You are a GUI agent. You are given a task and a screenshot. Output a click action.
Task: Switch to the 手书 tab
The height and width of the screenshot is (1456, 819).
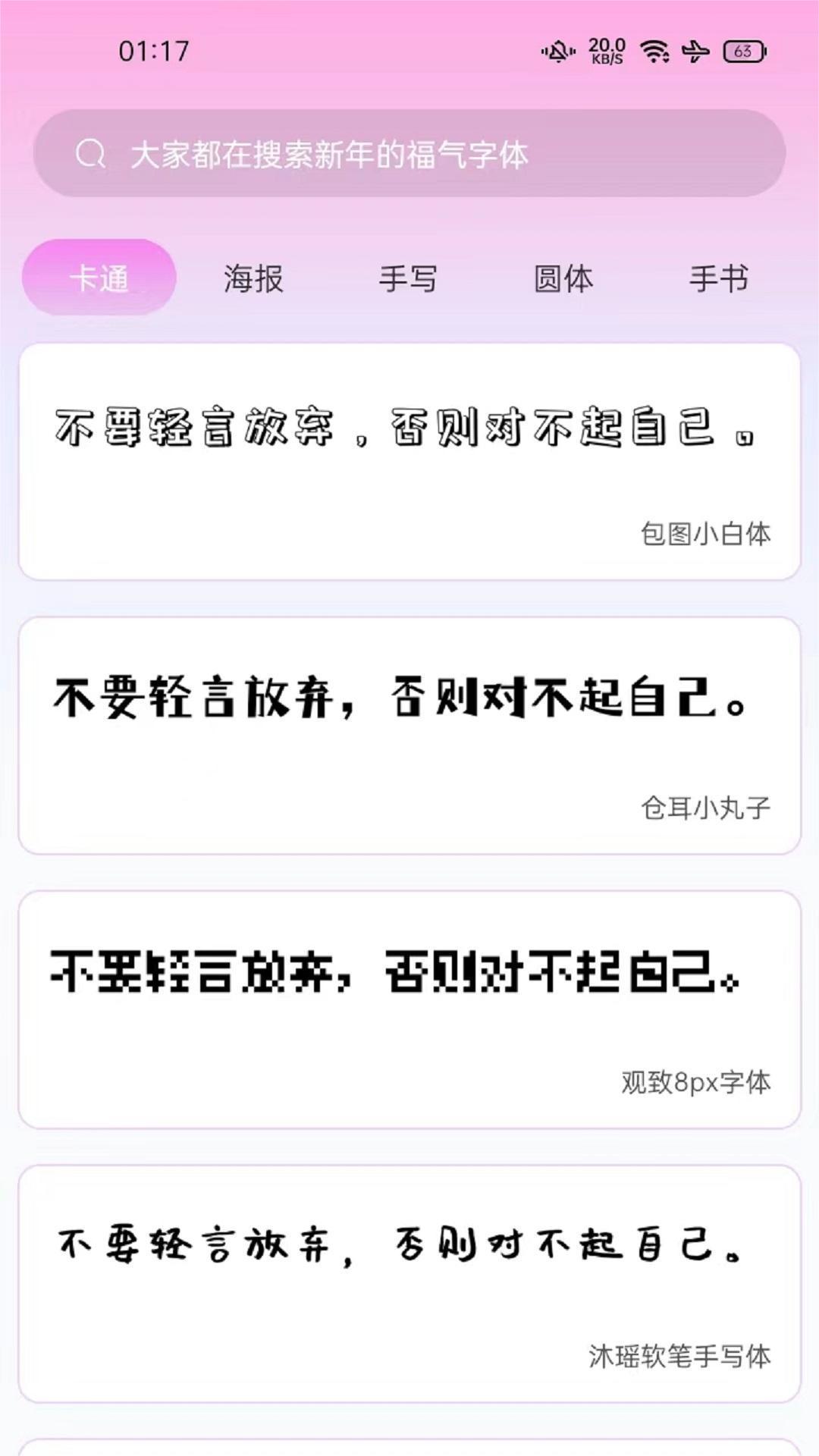pos(718,278)
